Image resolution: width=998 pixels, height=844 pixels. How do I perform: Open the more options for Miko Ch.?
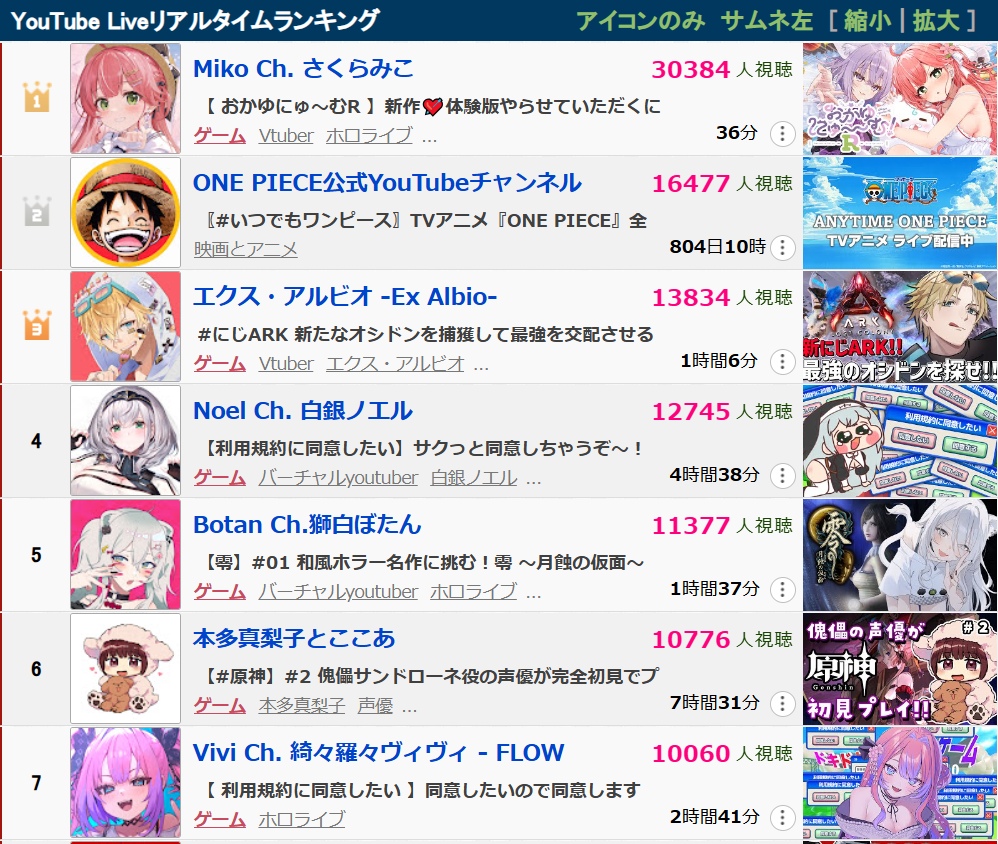[x=782, y=134]
